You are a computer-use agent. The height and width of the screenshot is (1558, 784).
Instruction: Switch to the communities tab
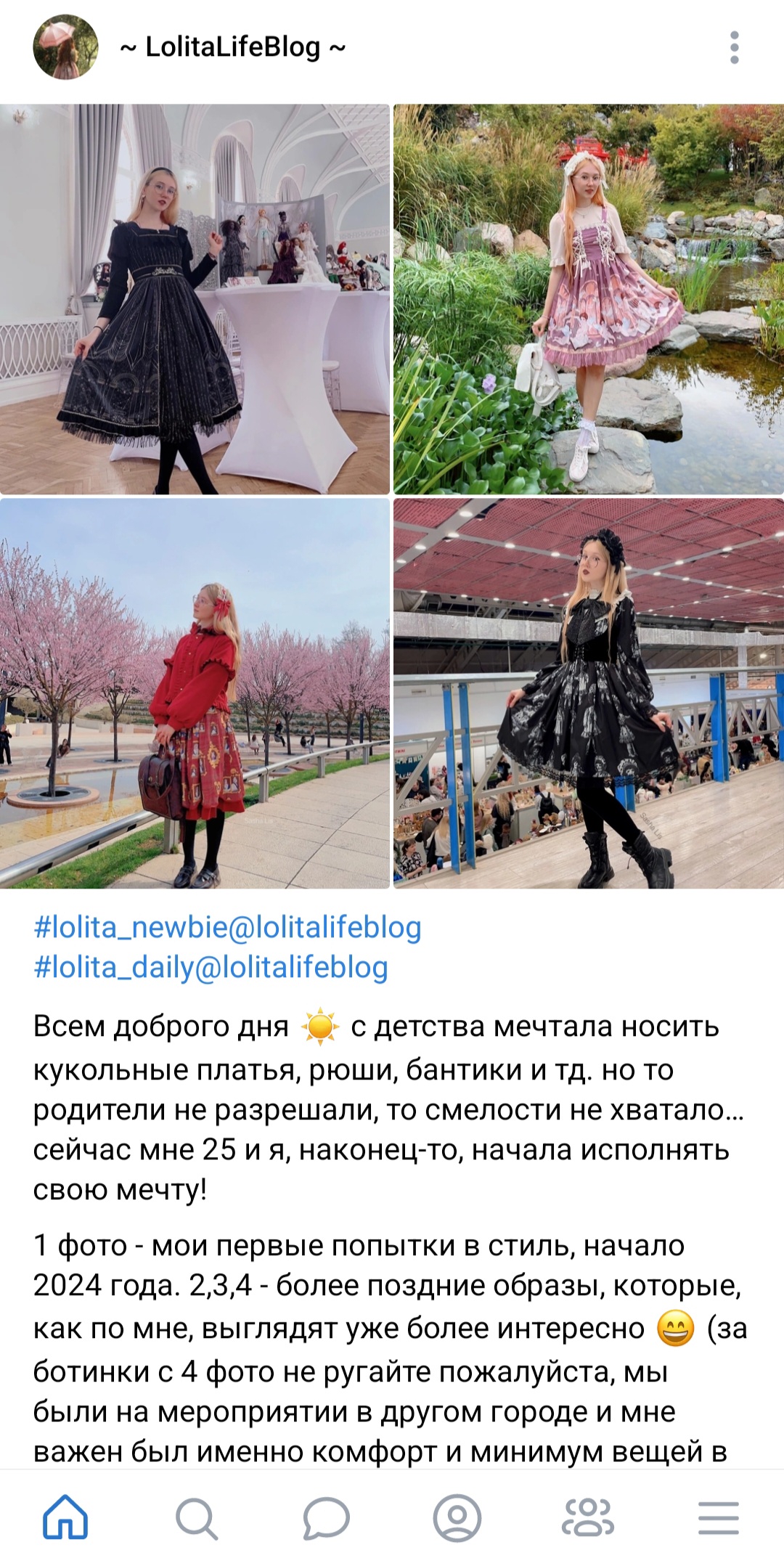[588, 1517]
